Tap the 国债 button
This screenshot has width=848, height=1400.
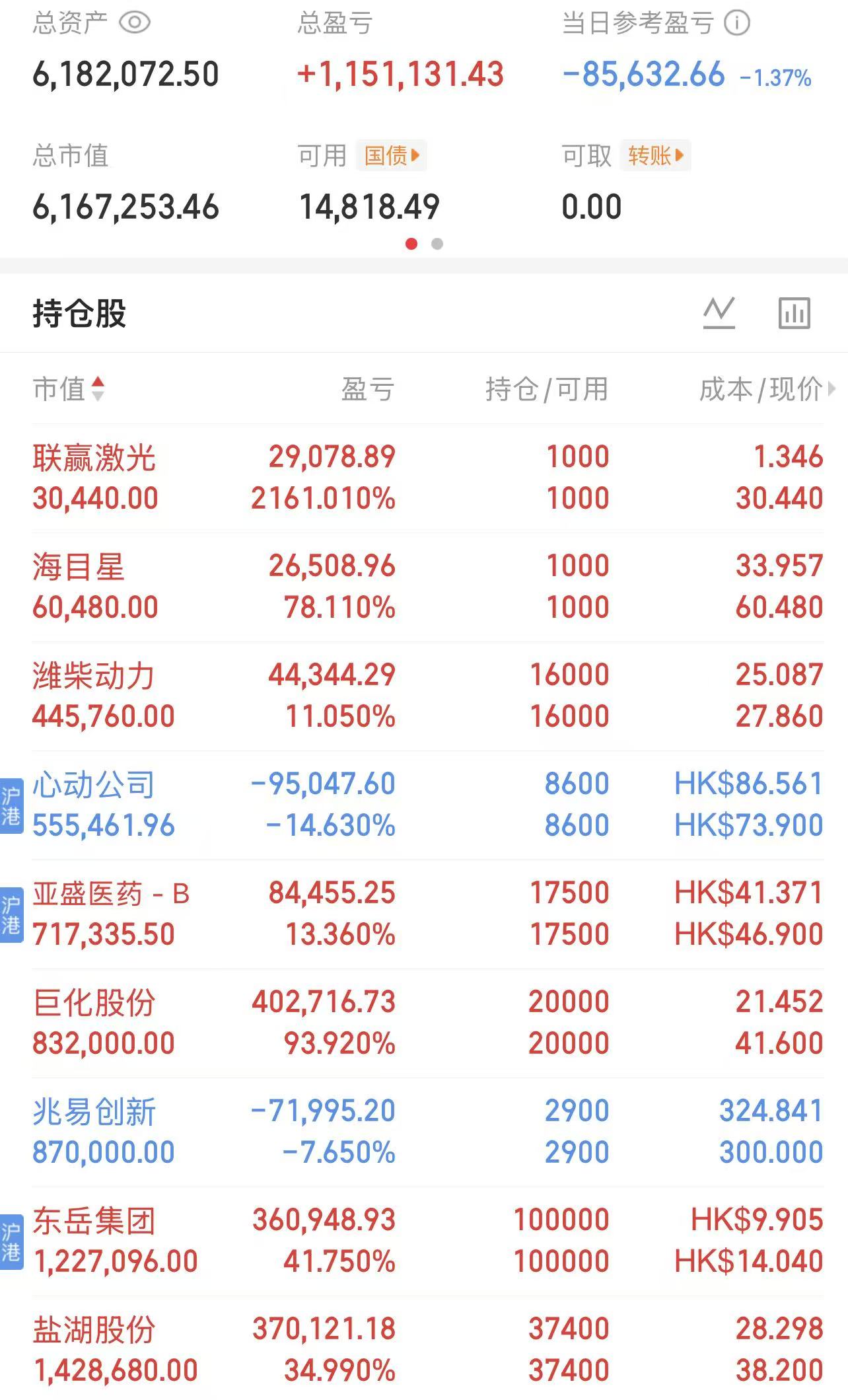[x=392, y=156]
